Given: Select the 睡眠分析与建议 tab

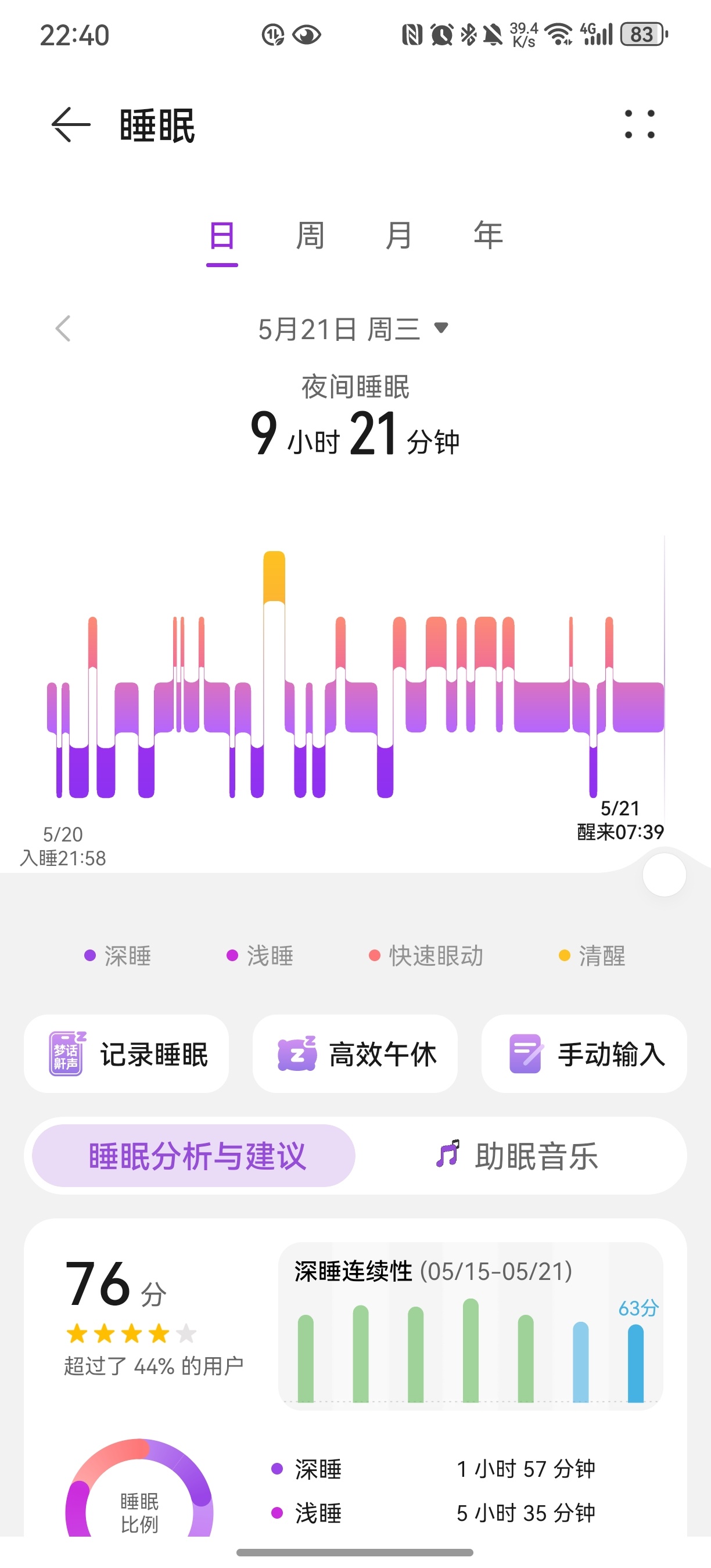Looking at the screenshot, I should point(193,1155).
